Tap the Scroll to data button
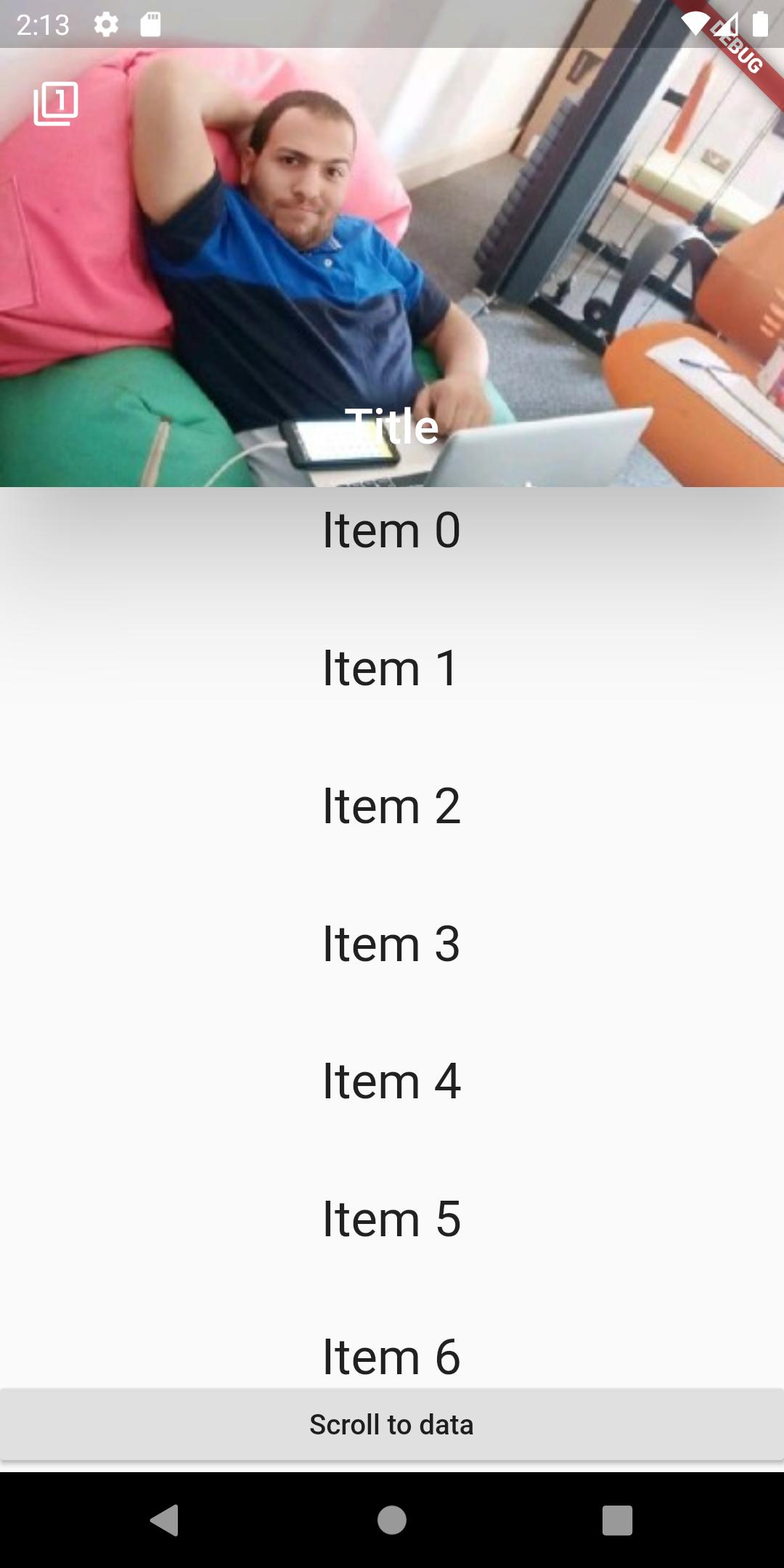Image resolution: width=784 pixels, height=1568 pixels. coord(392,1424)
